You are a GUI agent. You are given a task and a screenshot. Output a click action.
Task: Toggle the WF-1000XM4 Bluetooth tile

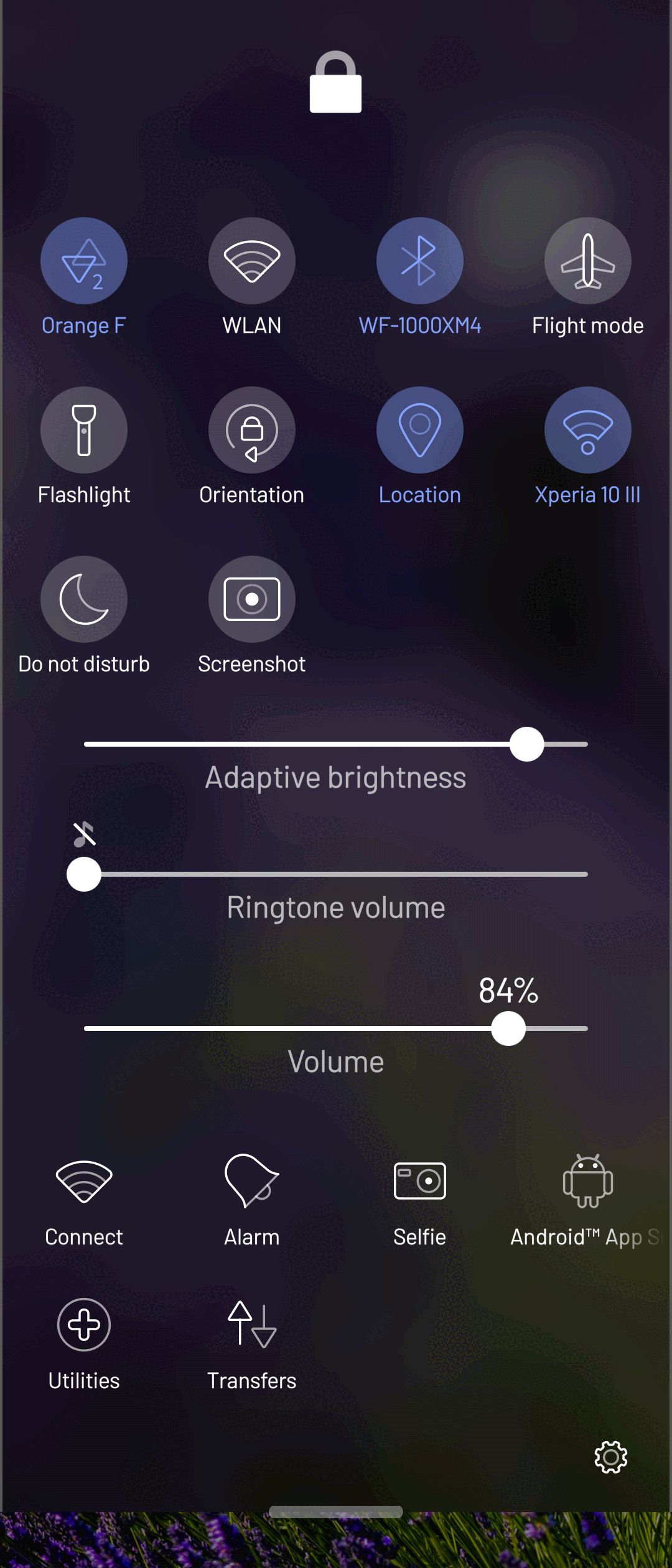click(420, 261)
